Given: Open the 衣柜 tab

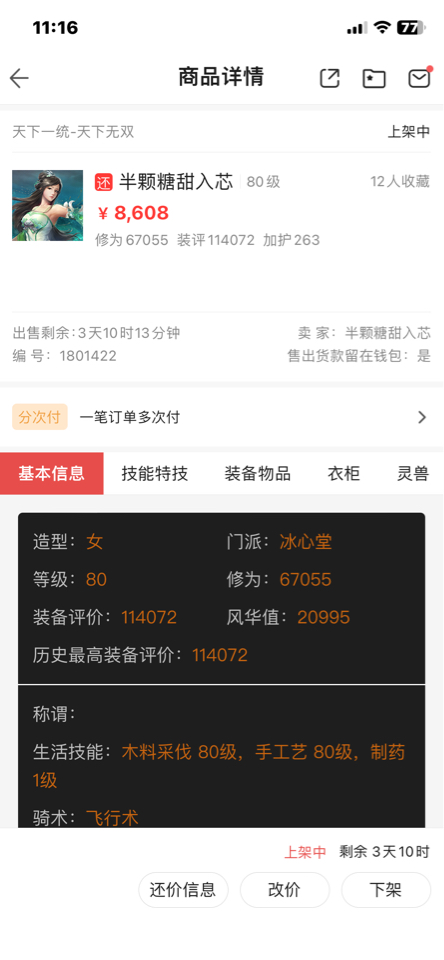Looking at the screenshot, I should coord(344,473).
